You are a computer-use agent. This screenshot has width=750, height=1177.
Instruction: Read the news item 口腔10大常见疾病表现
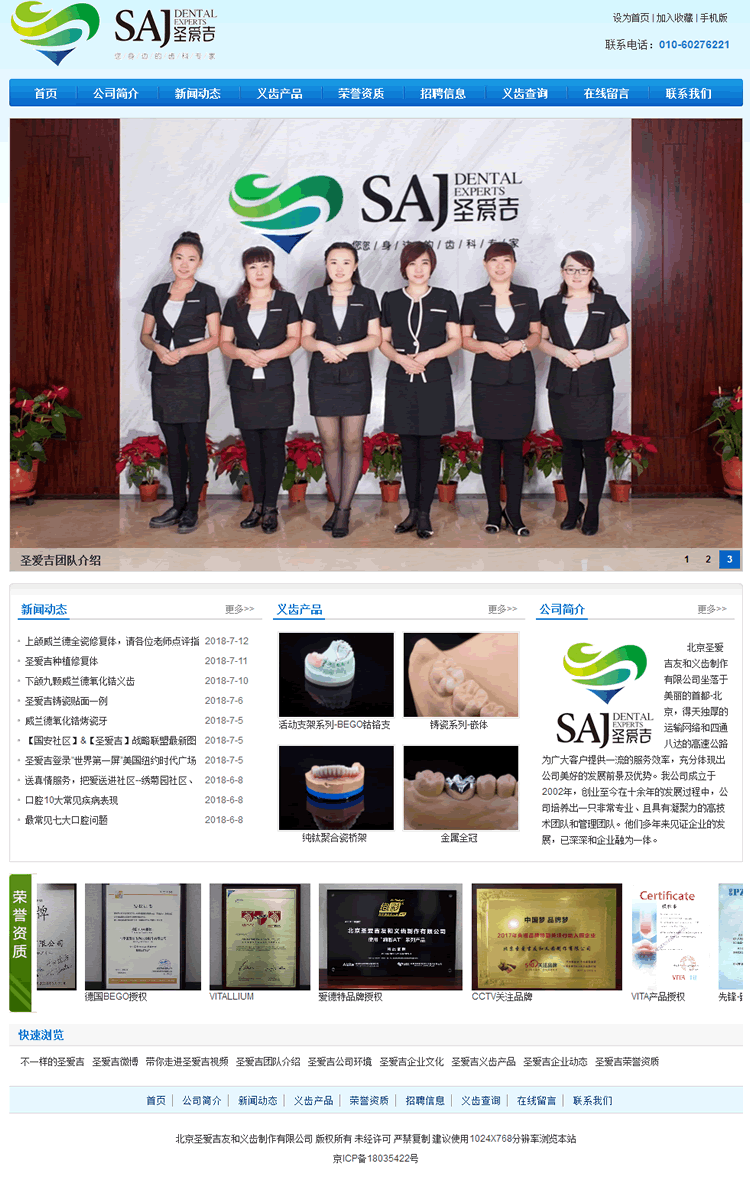[71, 800]
